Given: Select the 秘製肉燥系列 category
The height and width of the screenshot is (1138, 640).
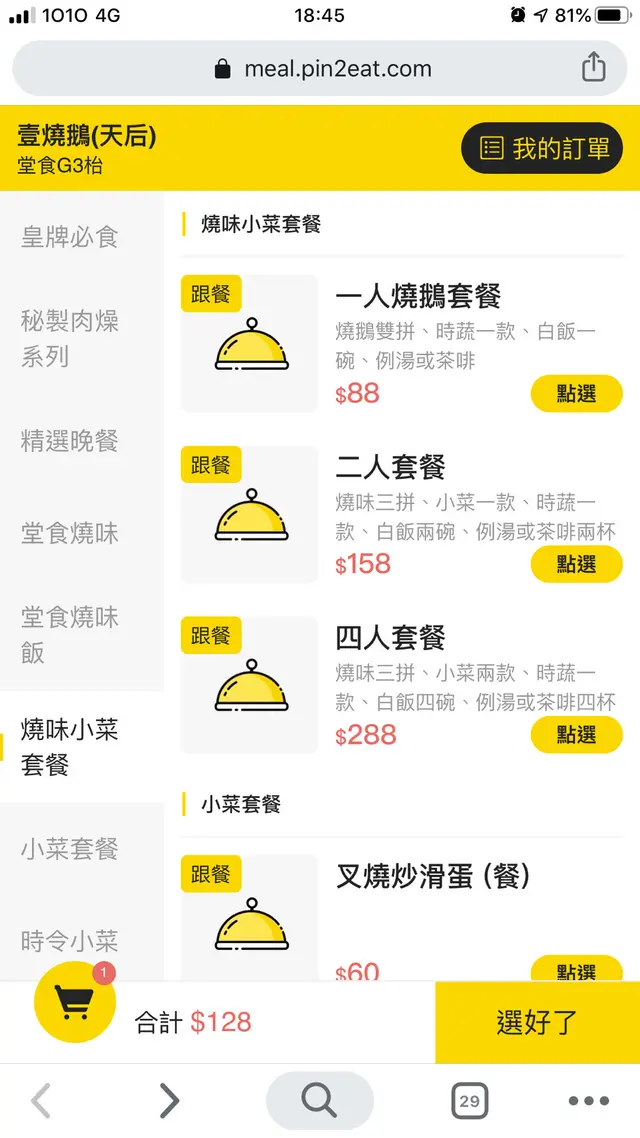Looking at the screenshot, I should point(70,338).
